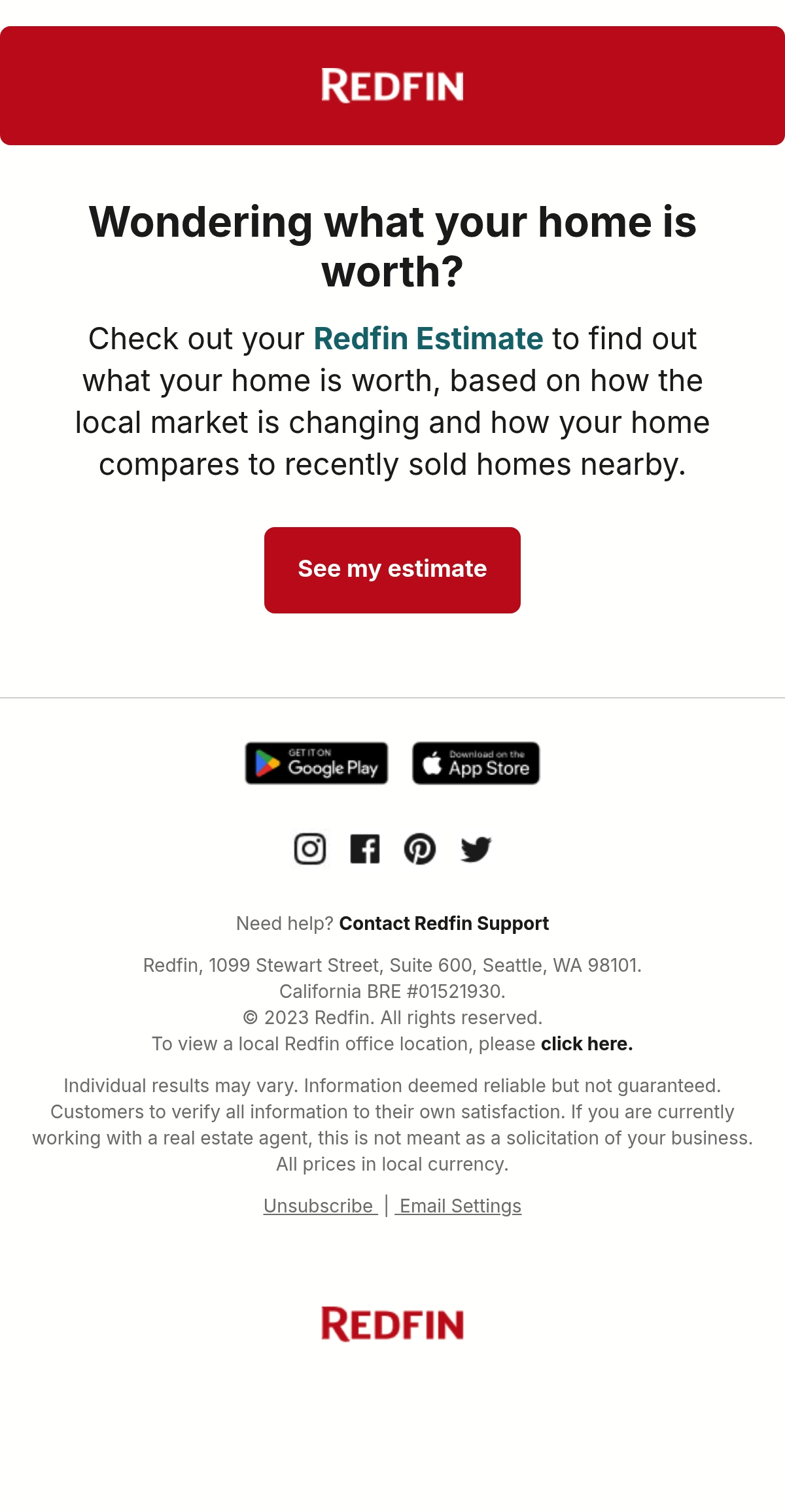Open the Redfin Estimate link
This screenshot has height=1512, width=785.
pos(428,339)
